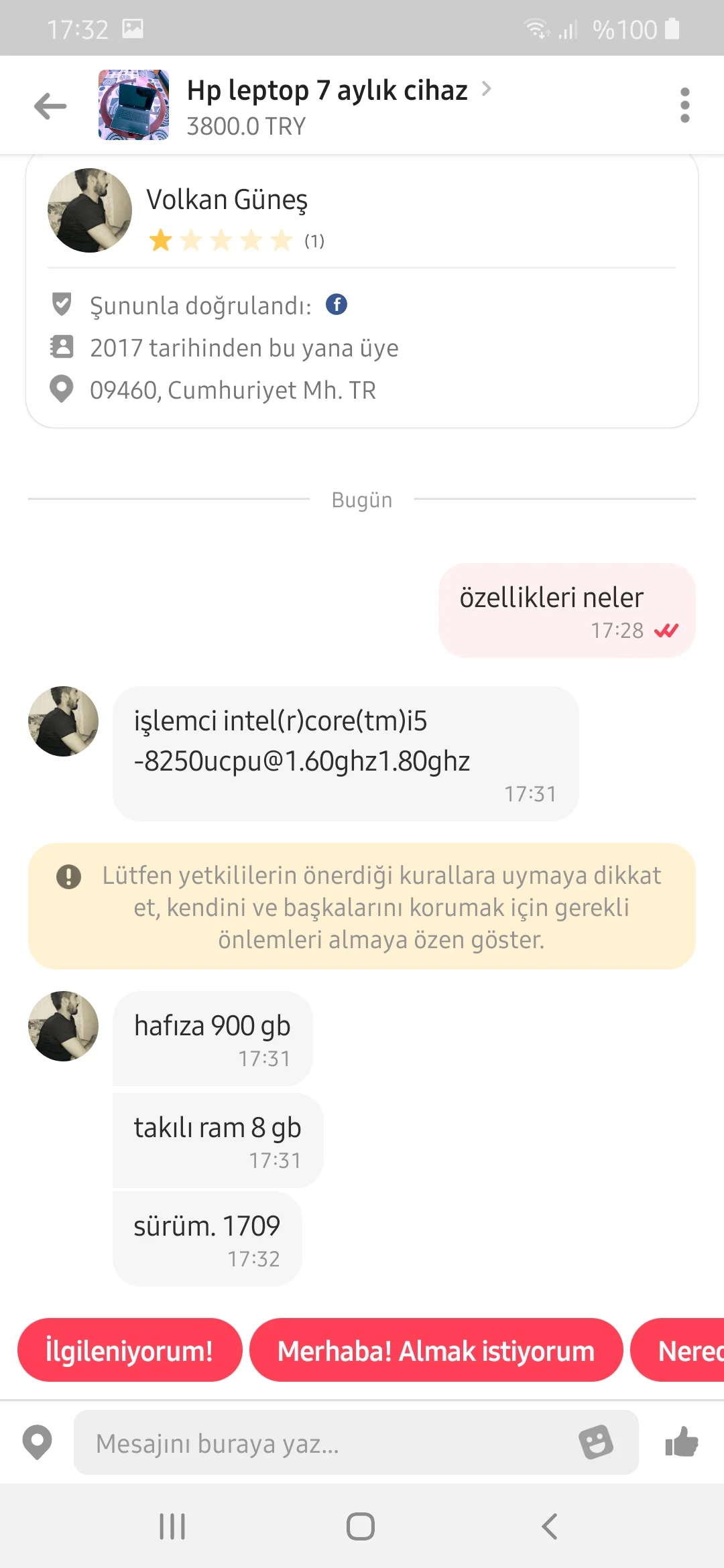The width and height of the screenshot is (724, 1568).
Task: Go back using the arrow at top left
Action: pyautogui.click(x=48, y=105)
